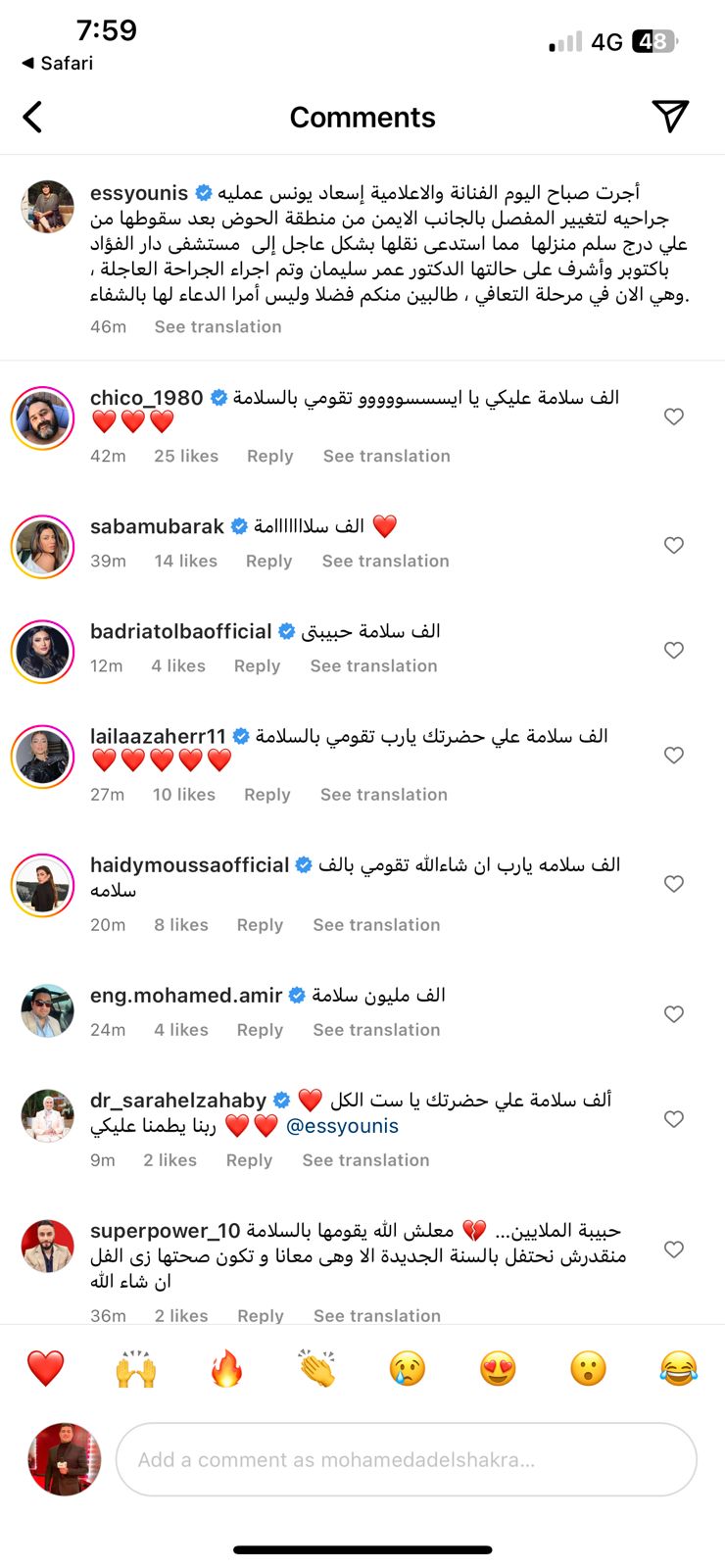
Task: Go back from the Comments screen
Action: click(33, 118)
